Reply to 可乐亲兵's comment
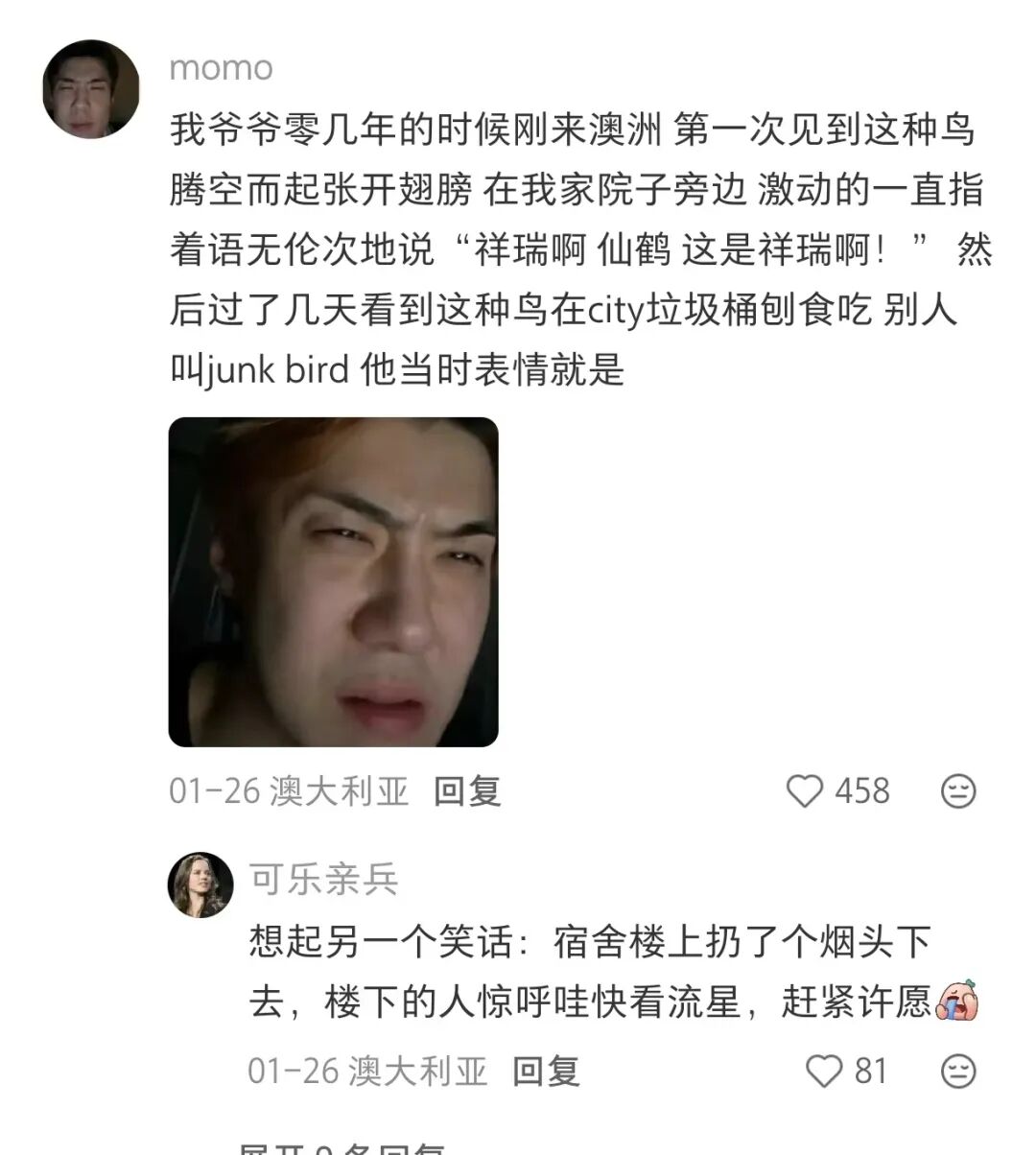Viewport: 1036px width, 1155px height. pos(546,1072)
